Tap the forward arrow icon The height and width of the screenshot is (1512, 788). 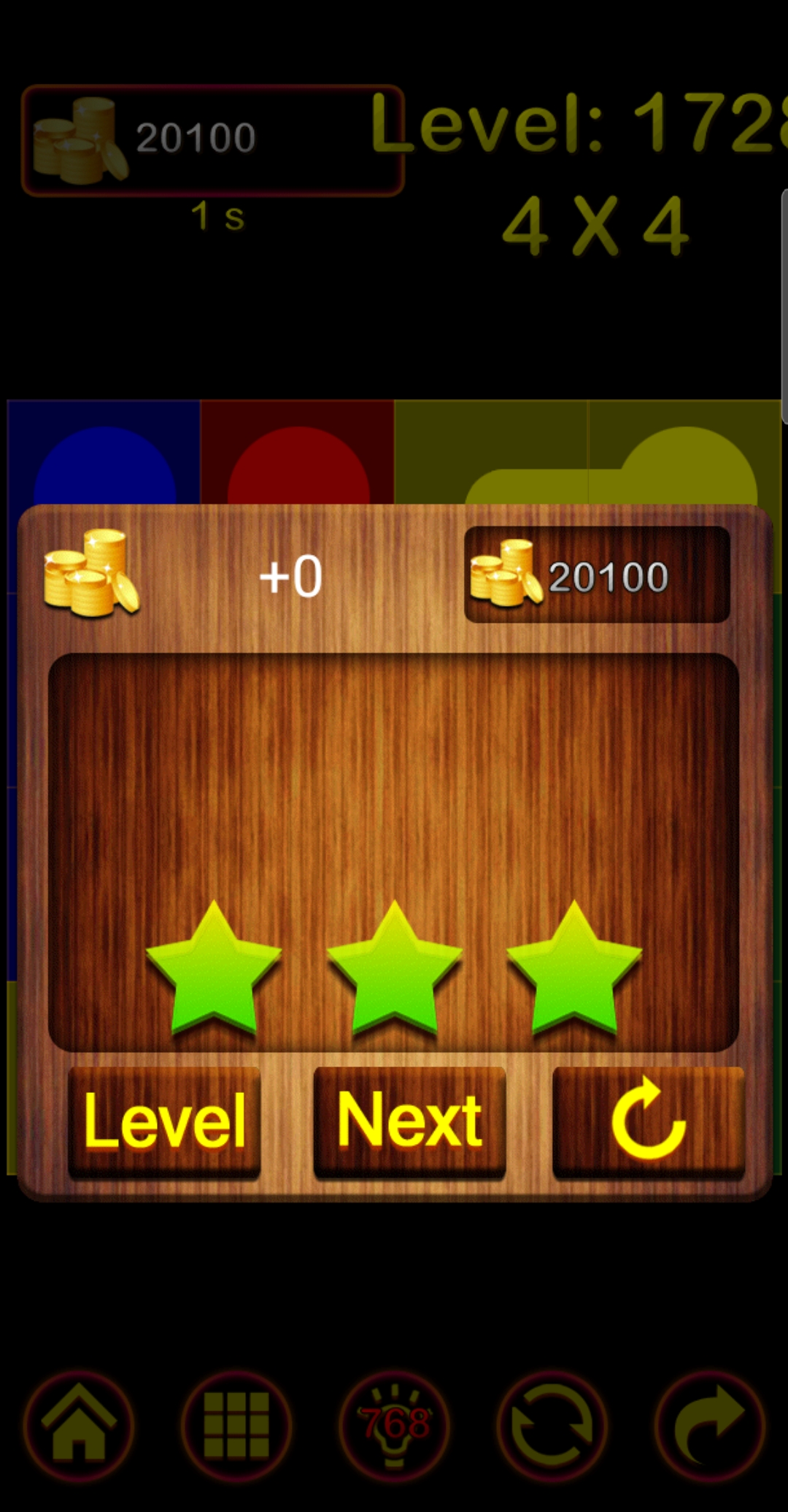tap(709, 1424)
